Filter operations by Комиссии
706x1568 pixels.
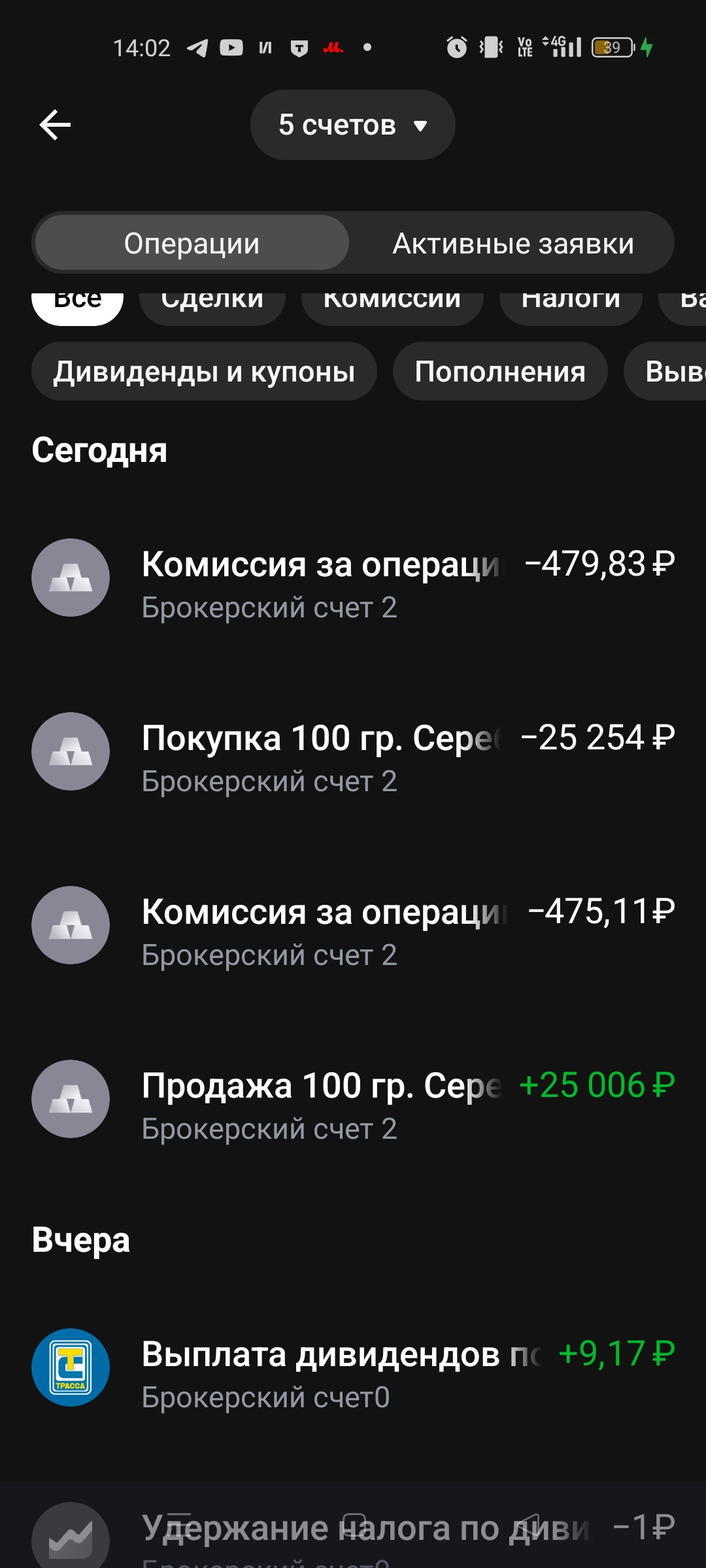[x=392, y=304]
